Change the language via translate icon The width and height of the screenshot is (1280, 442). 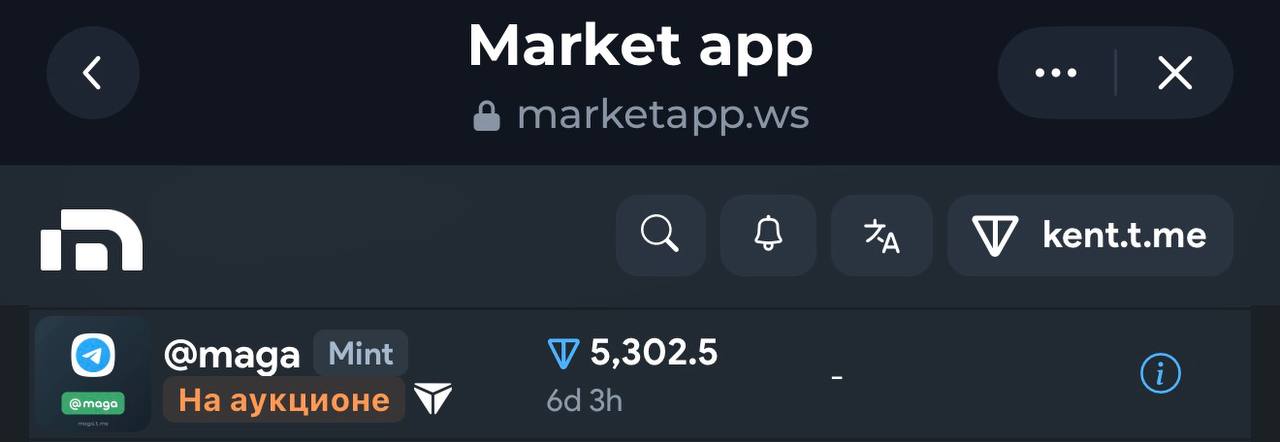(x=882, y=235)
